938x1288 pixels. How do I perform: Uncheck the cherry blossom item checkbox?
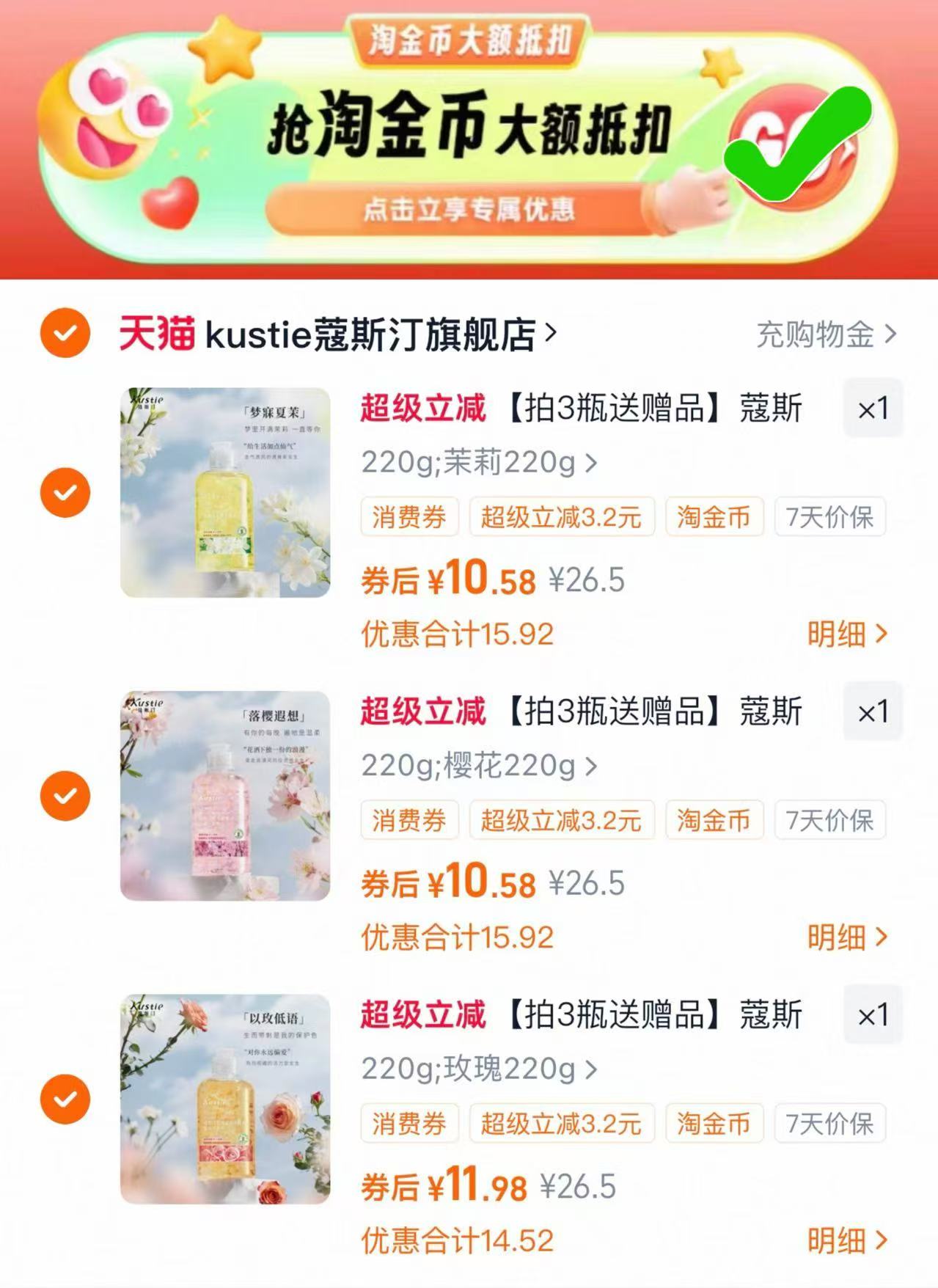coord(65,795)
